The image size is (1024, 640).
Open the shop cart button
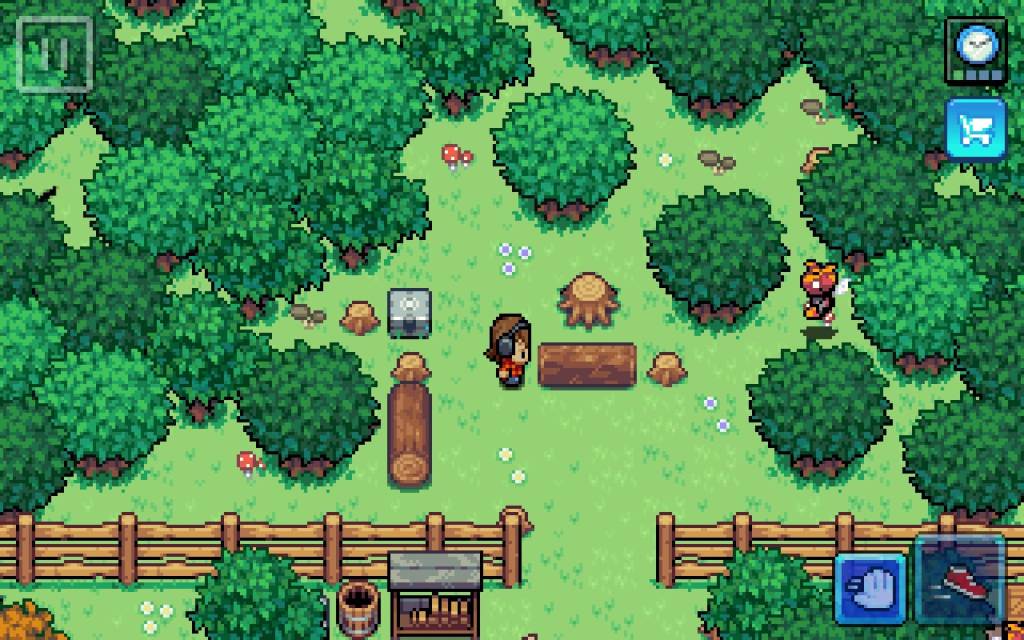pos(975,129)
